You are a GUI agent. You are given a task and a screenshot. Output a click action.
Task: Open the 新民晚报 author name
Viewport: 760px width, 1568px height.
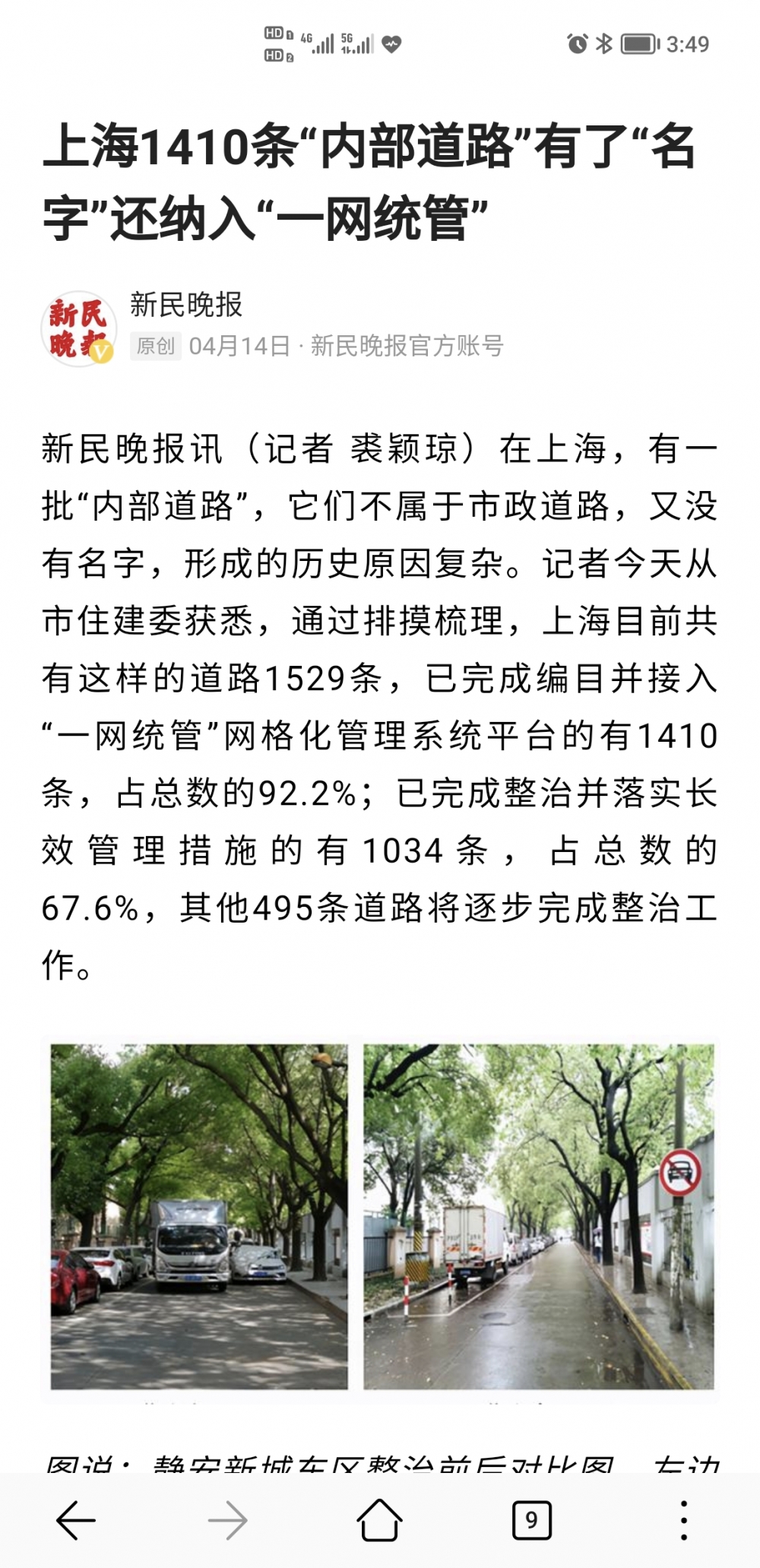pos(186,305)
